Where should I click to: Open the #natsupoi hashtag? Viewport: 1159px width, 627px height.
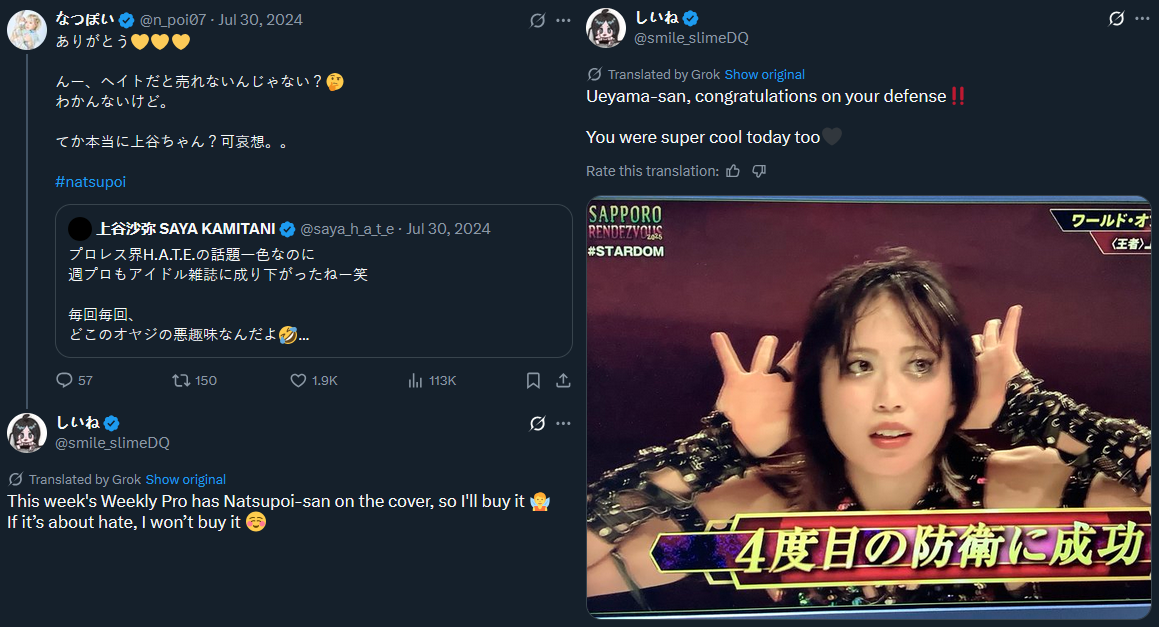(x=91, y=182)
